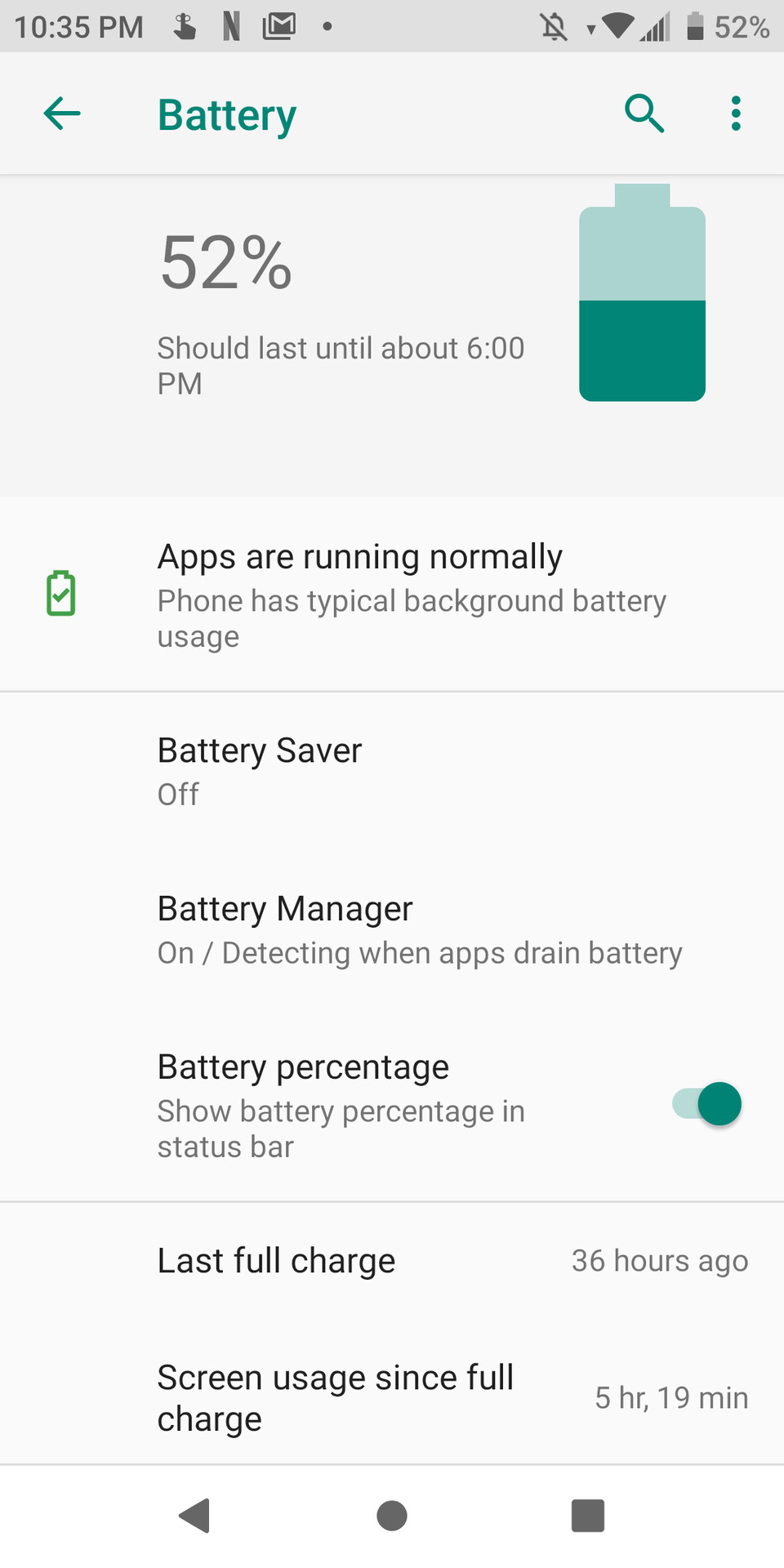The height and width of the screenshot is (1568, 784).
Task: Turn off the Battery percentage switch
Action: pyautogui.click(x=706, y=1104)
